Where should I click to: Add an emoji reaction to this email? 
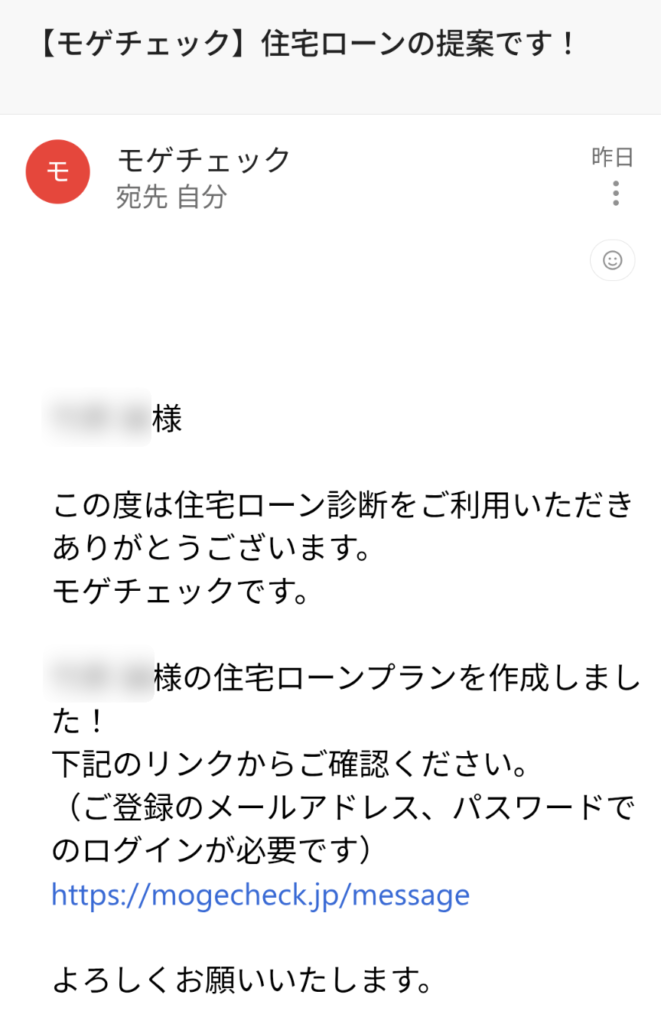pos(613,261)
